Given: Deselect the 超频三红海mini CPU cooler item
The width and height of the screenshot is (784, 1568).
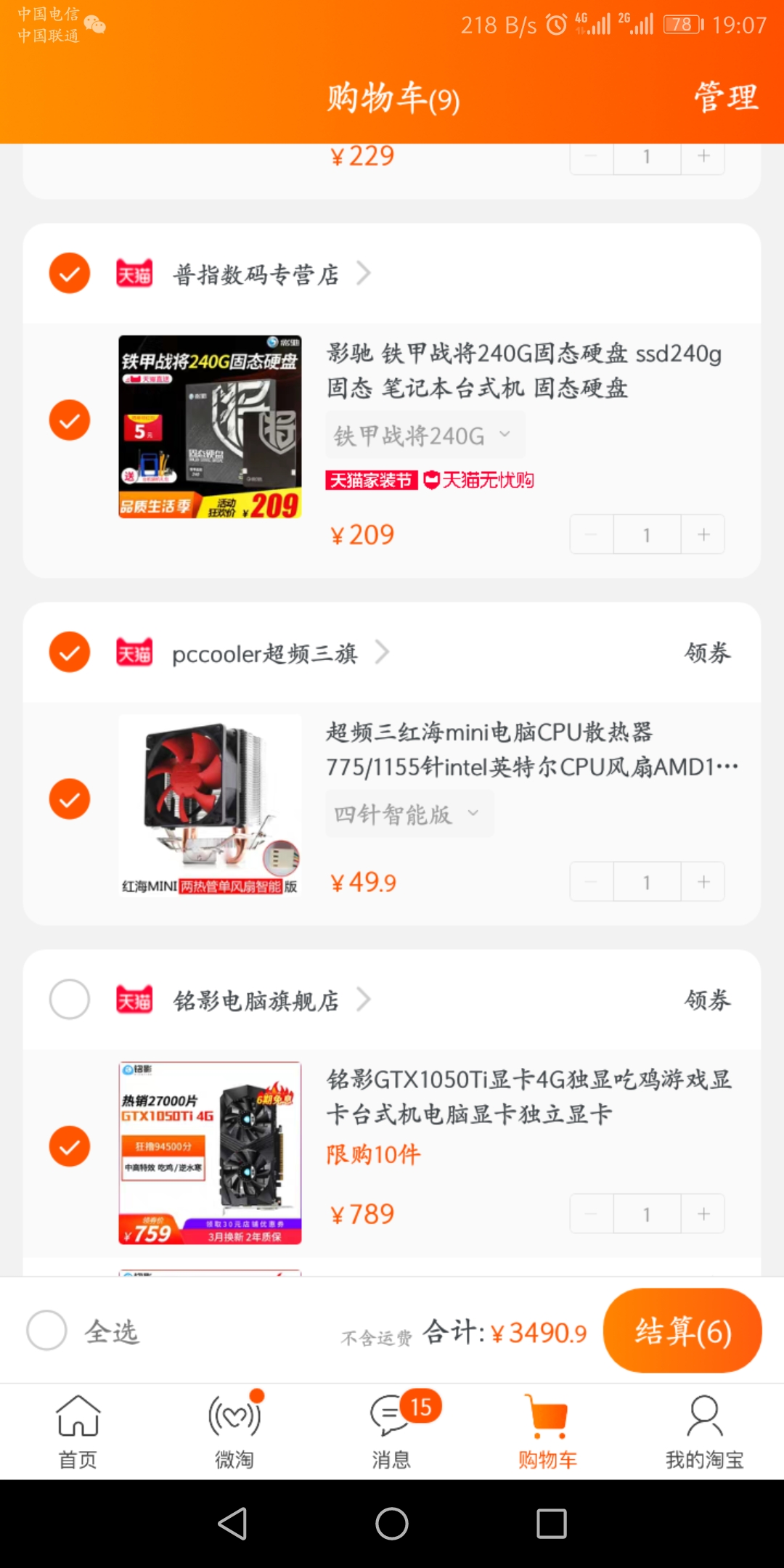Looking at the screenshot, I should pos(70,799).
